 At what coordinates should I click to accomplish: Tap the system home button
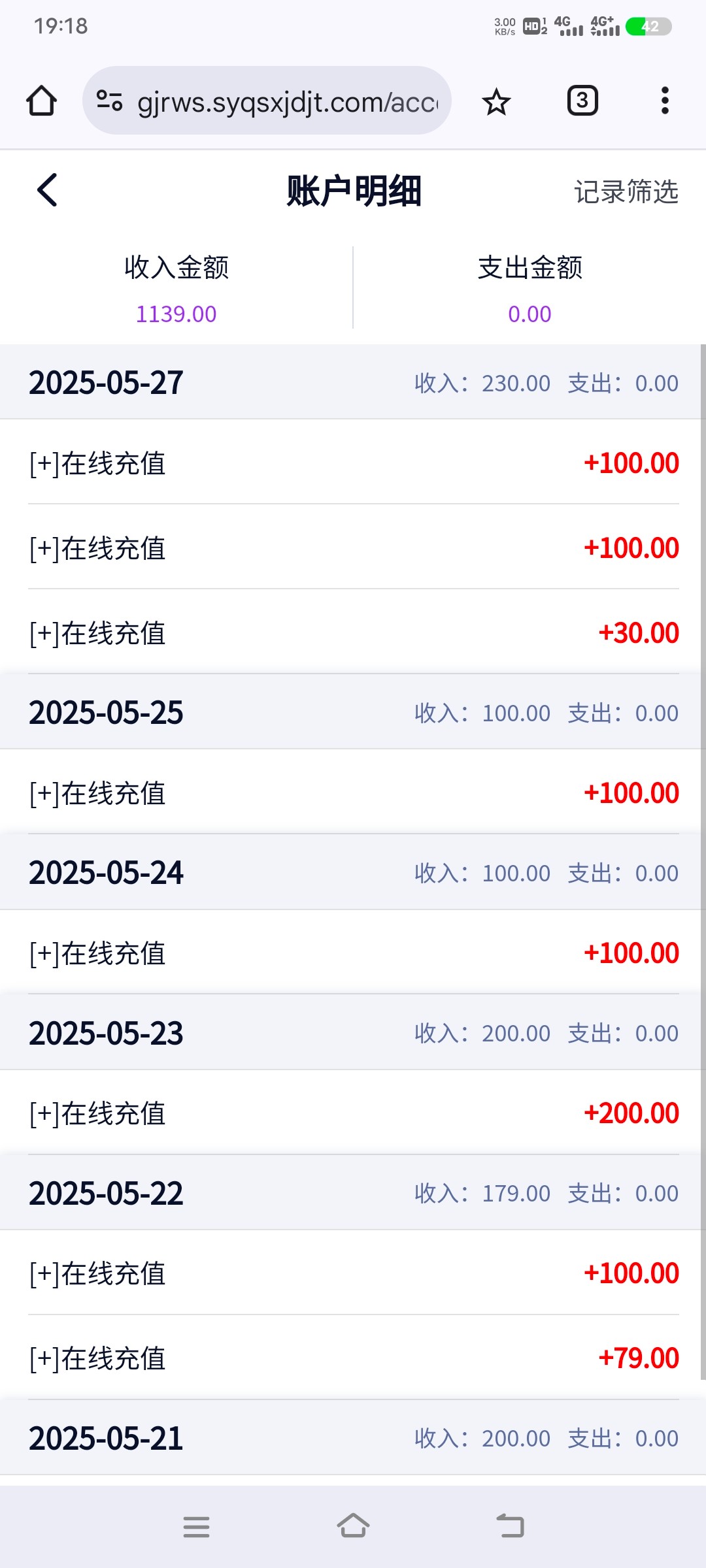353,1526
